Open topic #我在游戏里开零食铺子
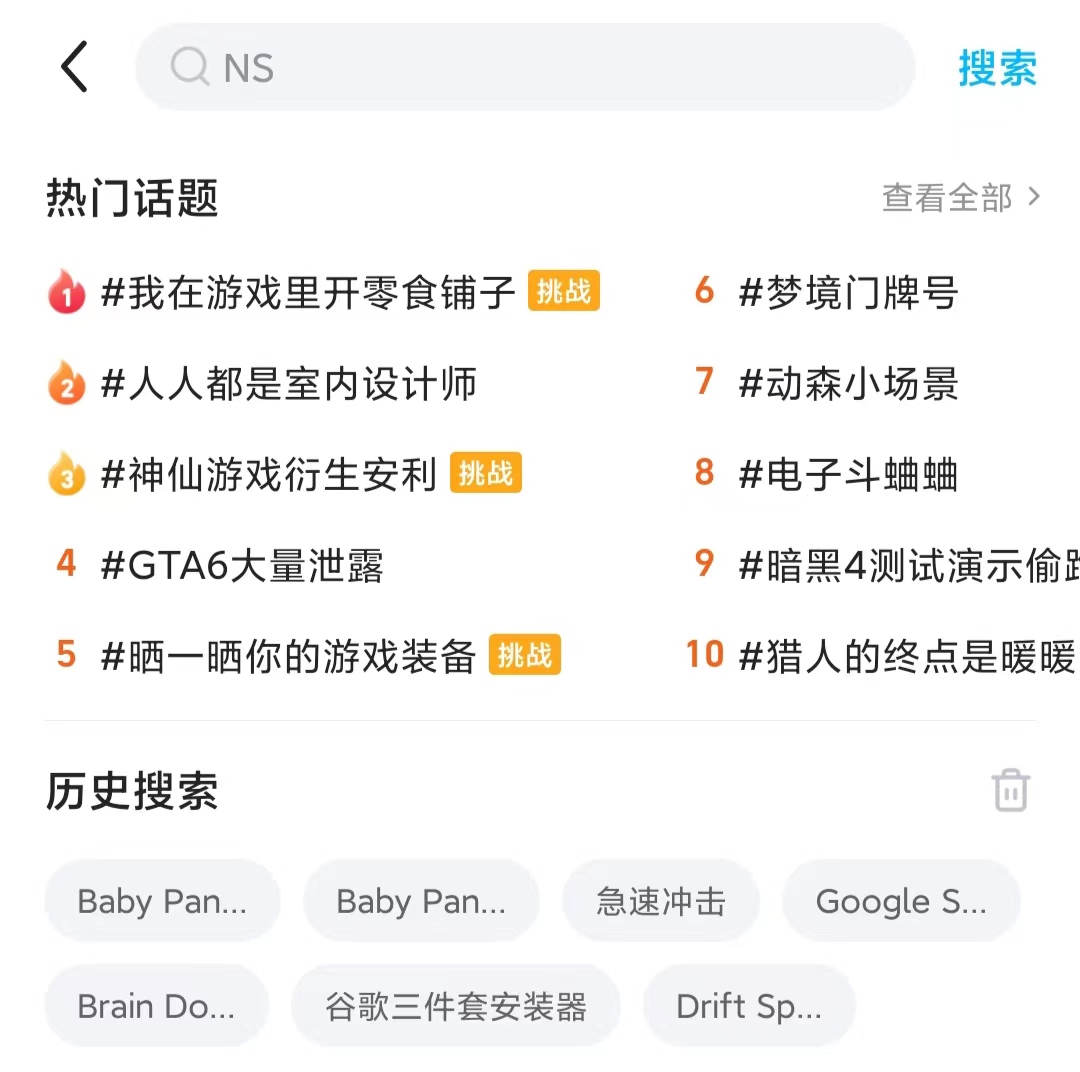This screenshot has height=1072, width=1080. [x=308, y=293]
